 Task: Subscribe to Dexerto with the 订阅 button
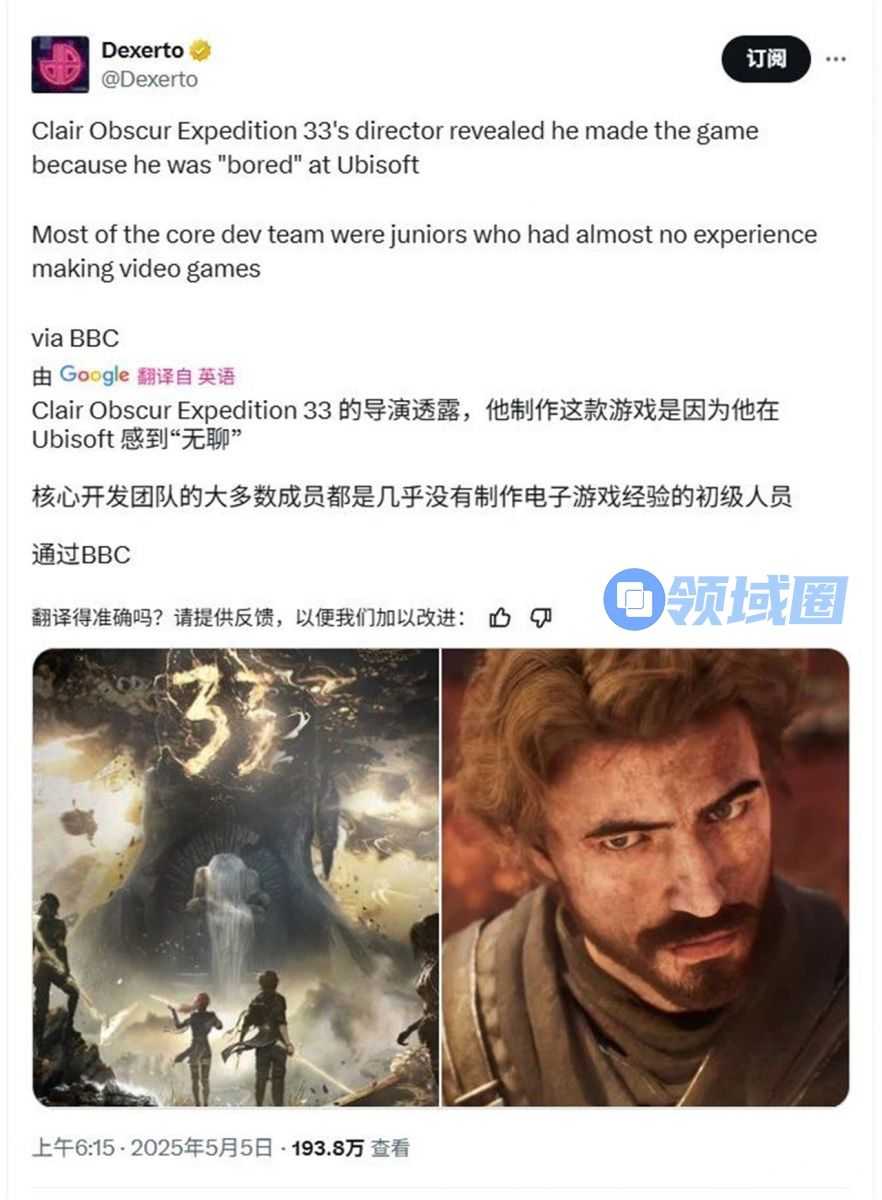coord(765,59)
